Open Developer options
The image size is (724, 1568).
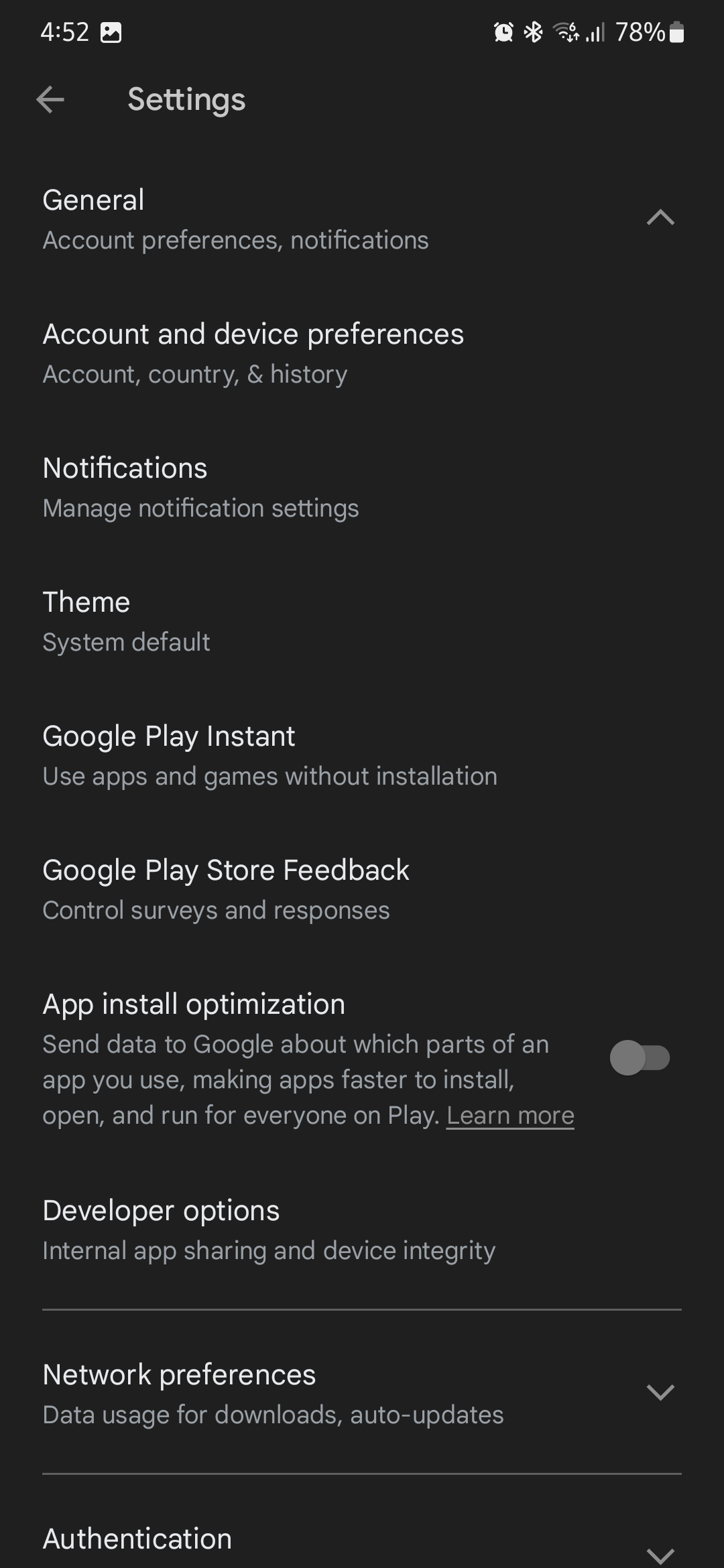pos(268,1230)
